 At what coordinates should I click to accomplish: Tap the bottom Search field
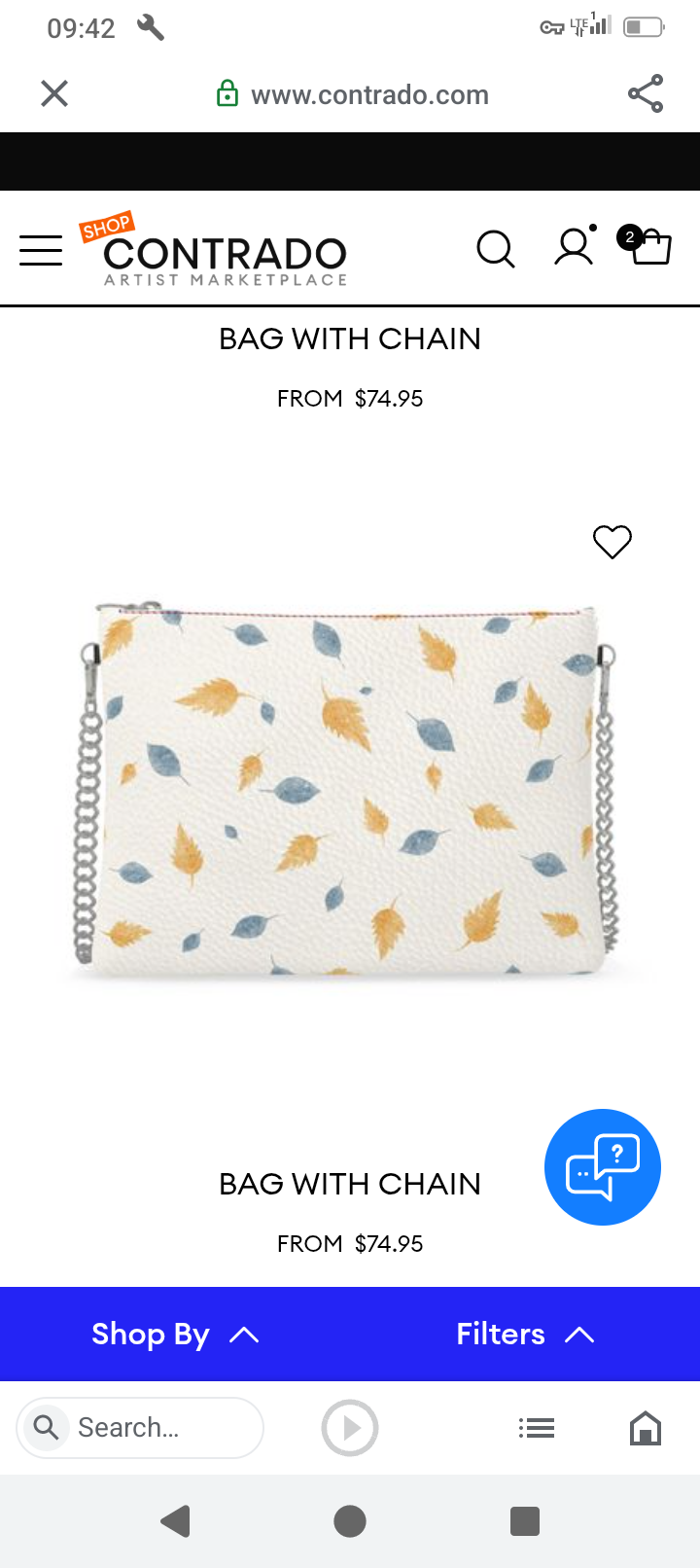(141, 1428)
